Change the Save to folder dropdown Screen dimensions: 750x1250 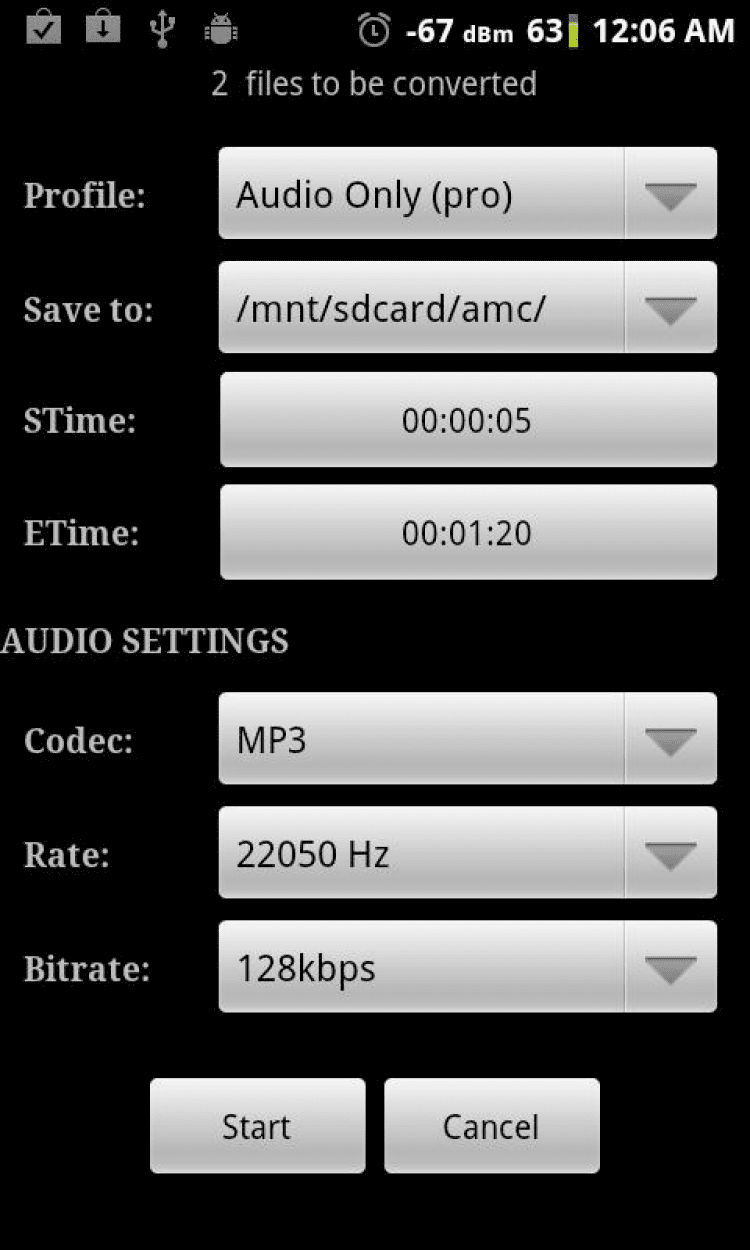[x=467, y=308]
